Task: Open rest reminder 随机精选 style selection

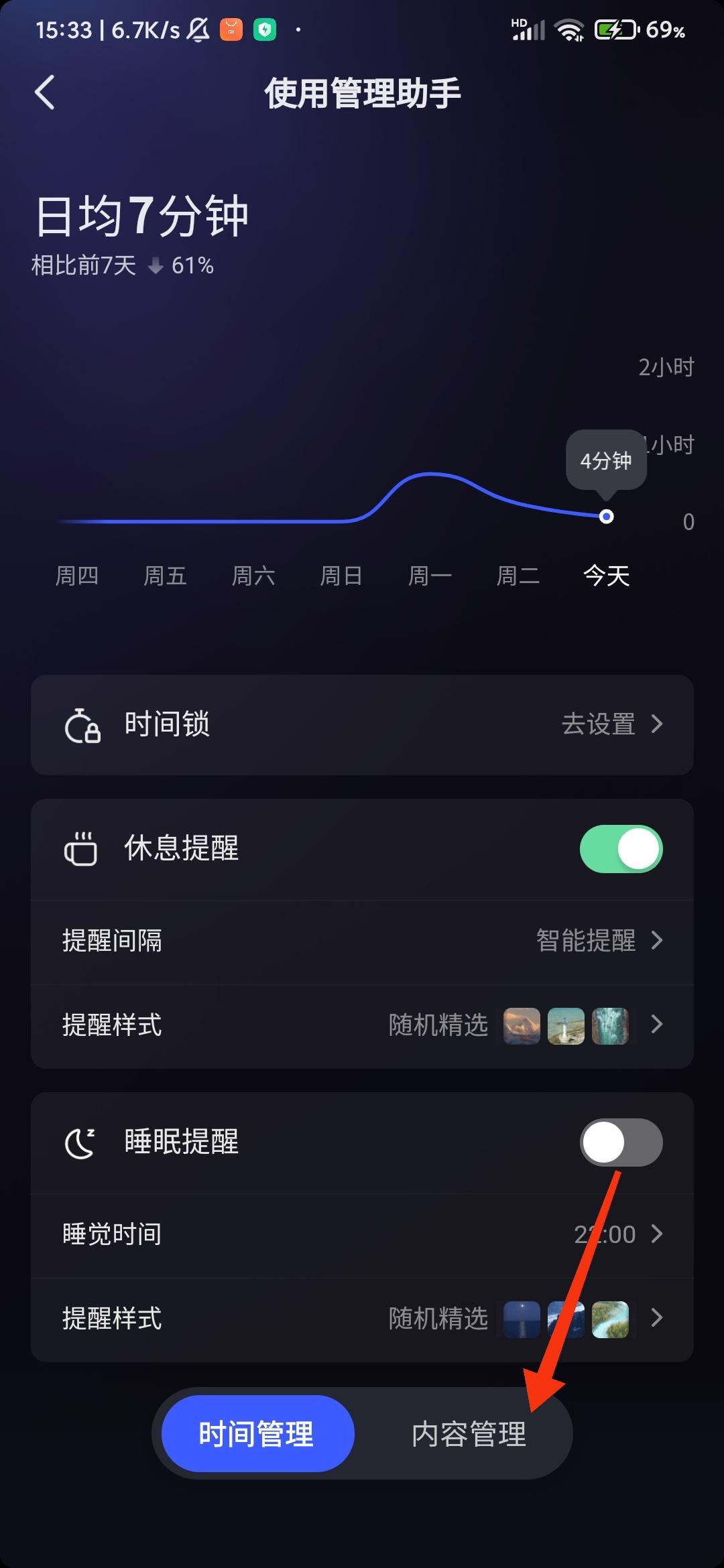Action: click(x=437, y=1025)
